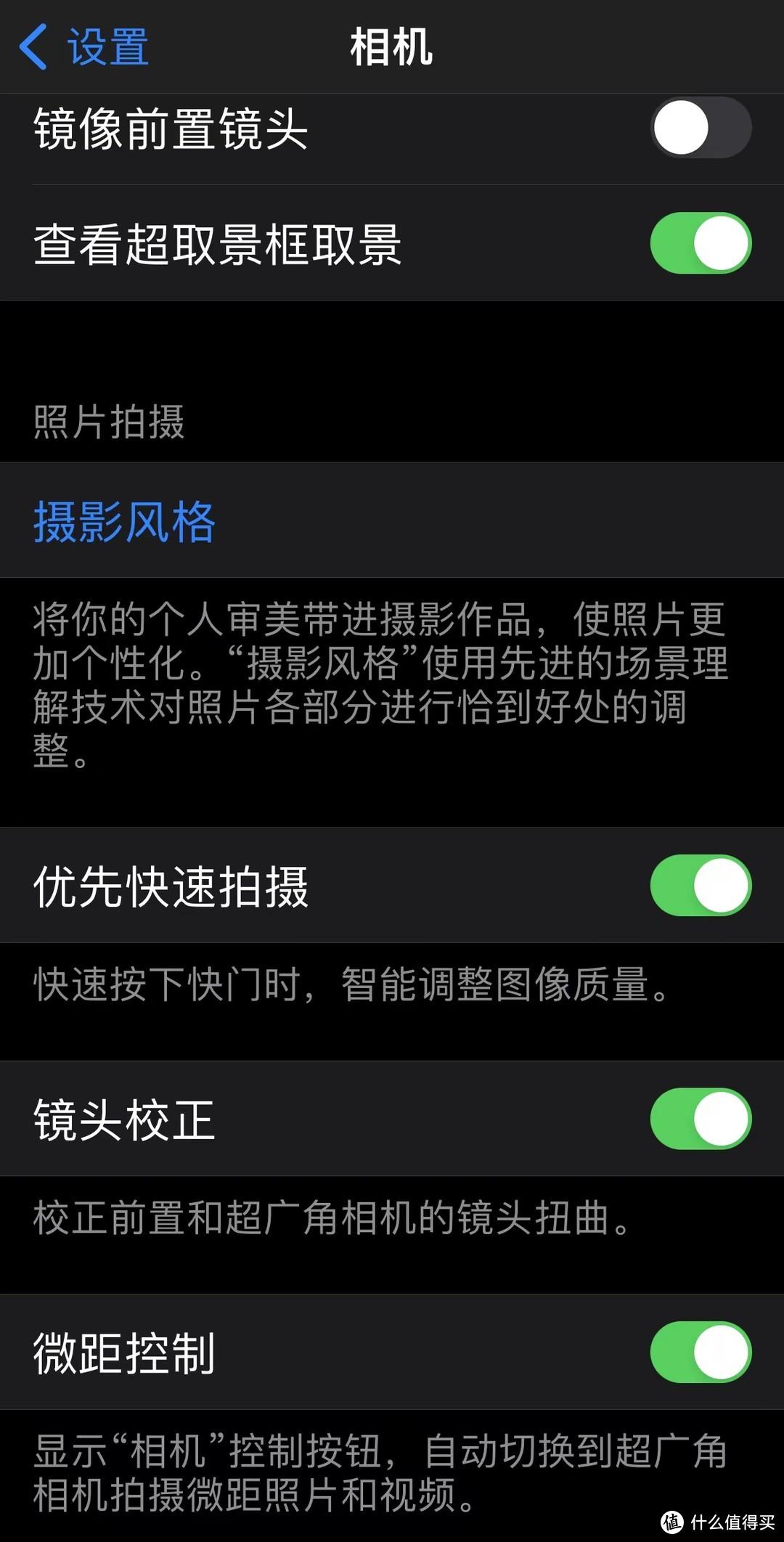Go back to 设置

tap(84, 46)
